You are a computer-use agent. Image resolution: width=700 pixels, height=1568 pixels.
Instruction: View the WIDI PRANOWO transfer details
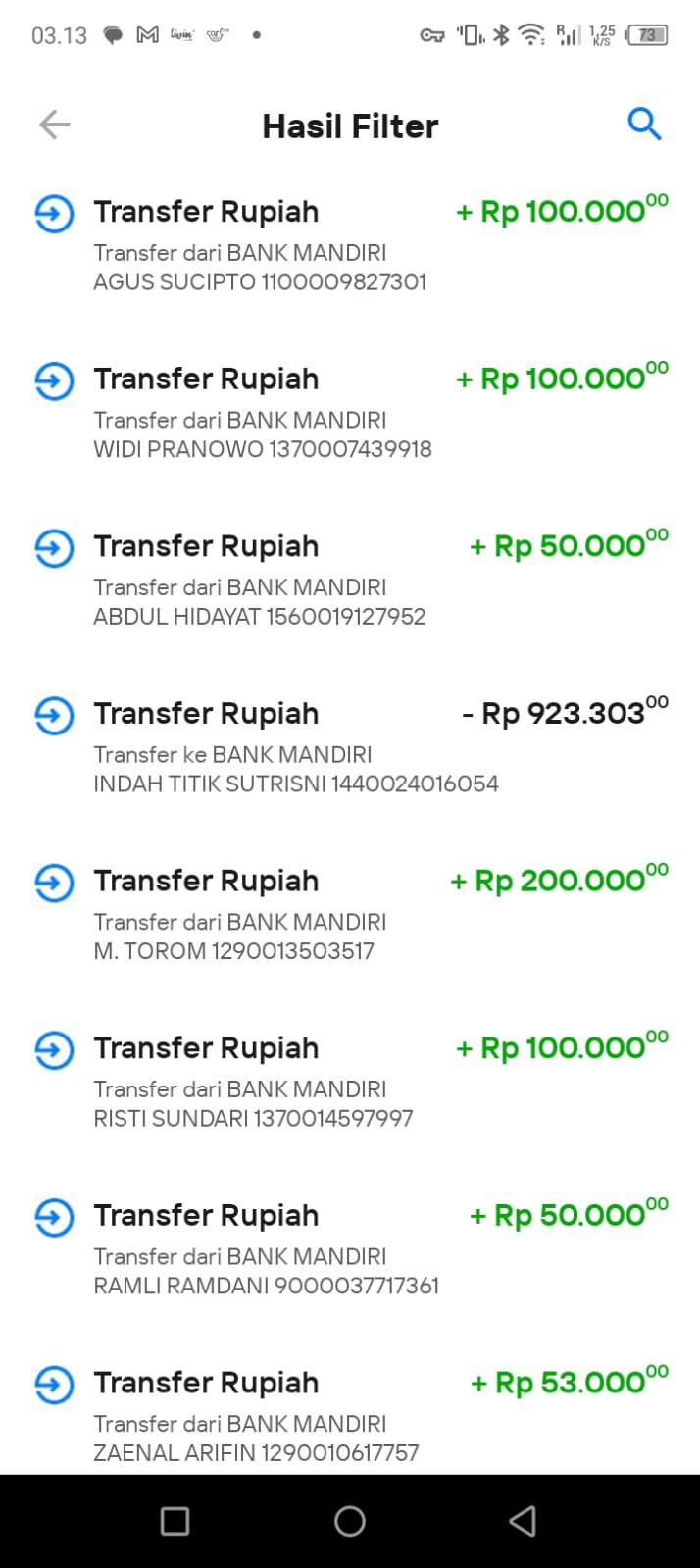(x=349, y=413)
